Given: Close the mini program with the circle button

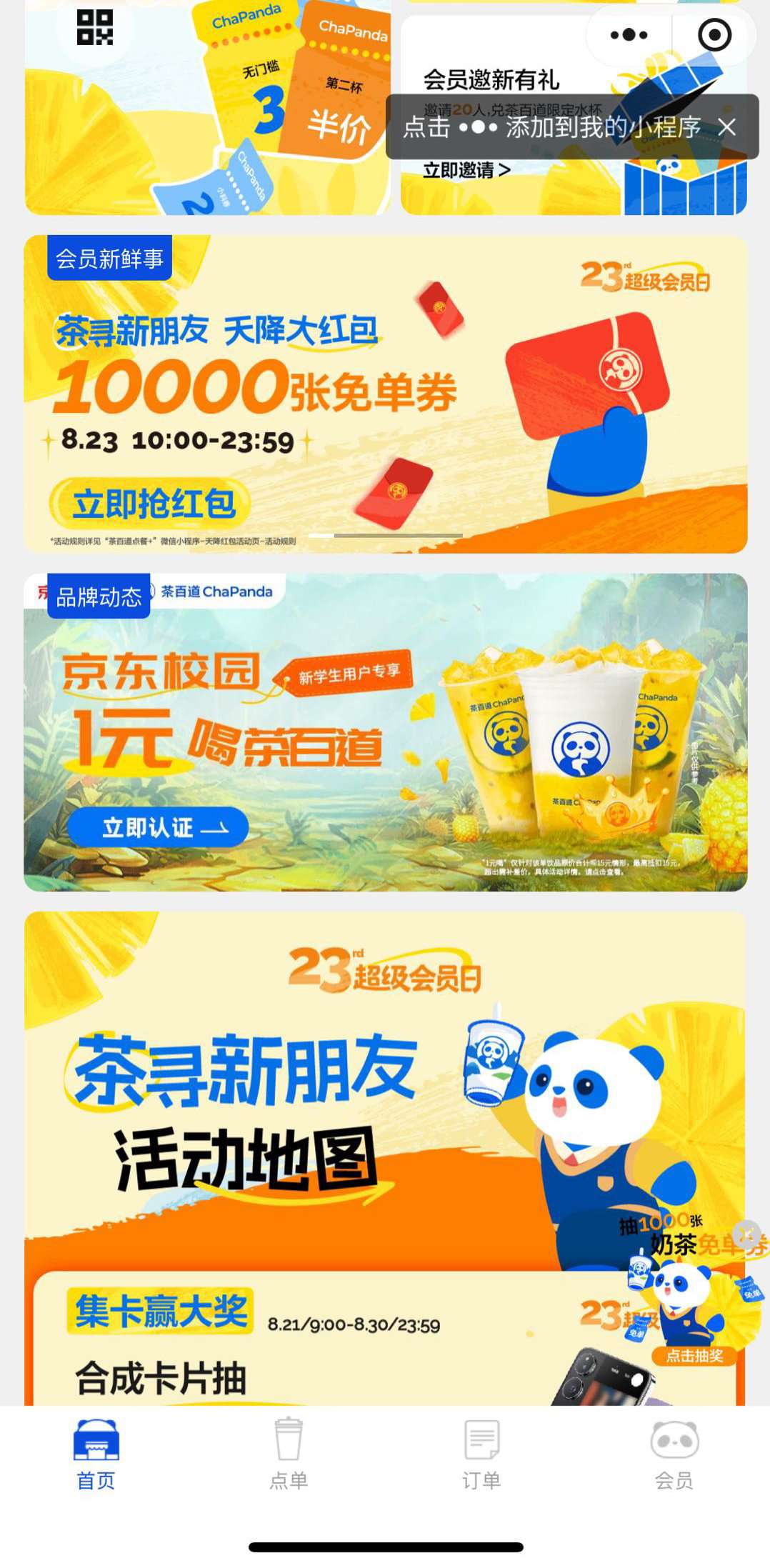Looking at the screenshot, I should coord(714,34).
